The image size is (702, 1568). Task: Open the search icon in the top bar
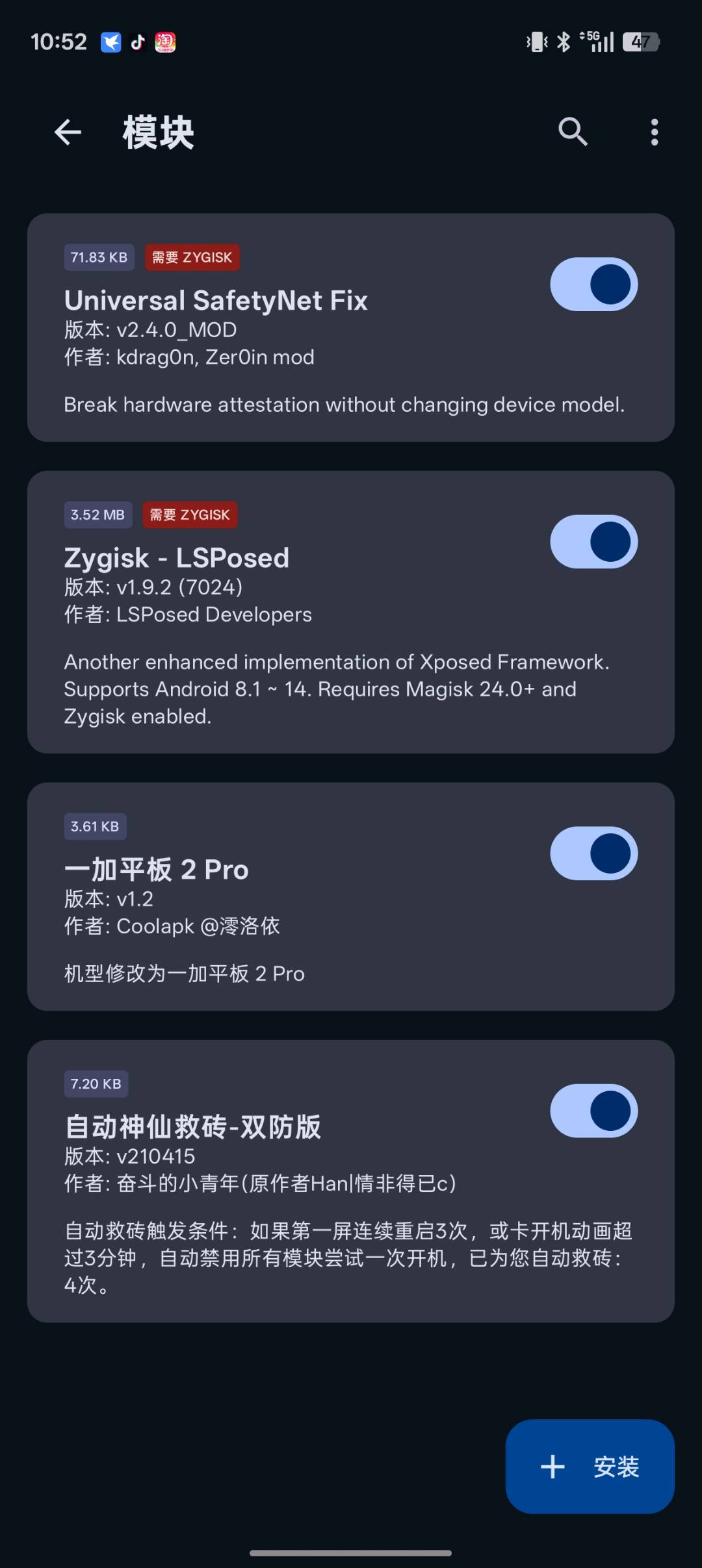(573, 131)
